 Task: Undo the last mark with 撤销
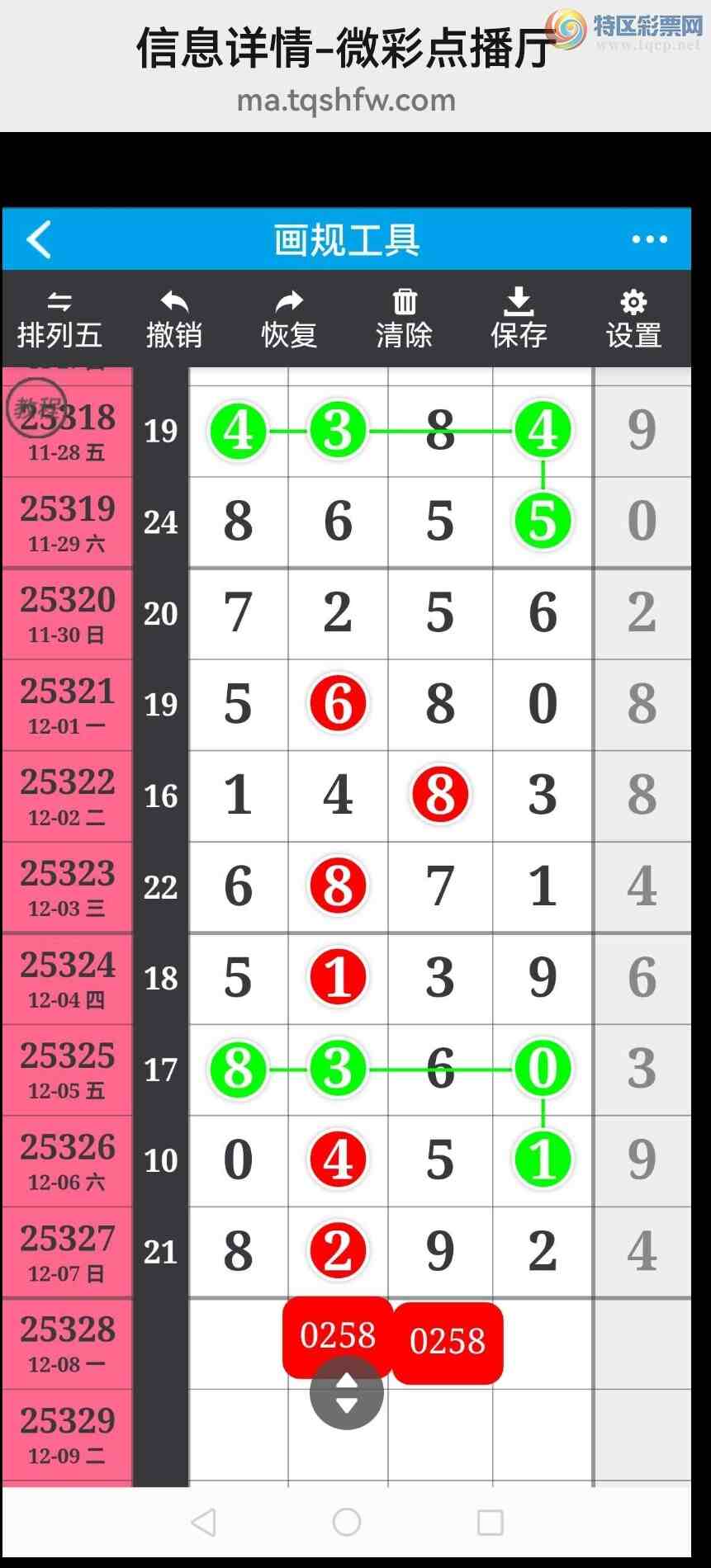click(174, 320)
